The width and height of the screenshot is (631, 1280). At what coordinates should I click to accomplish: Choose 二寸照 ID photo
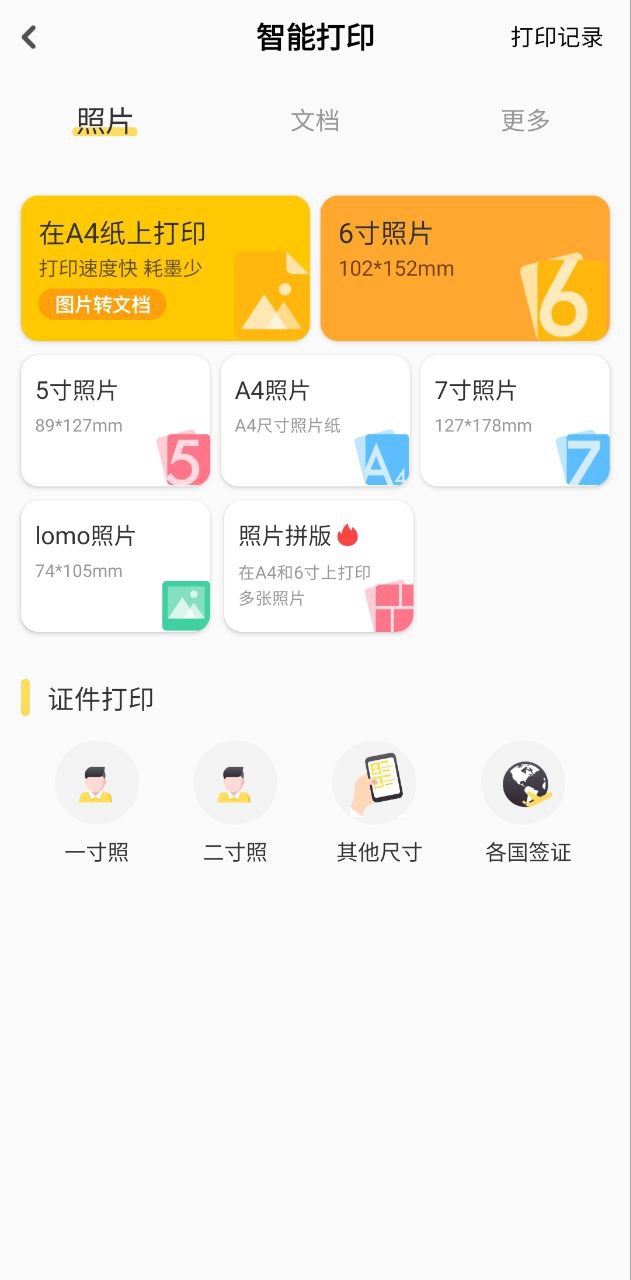coord(235,802)
